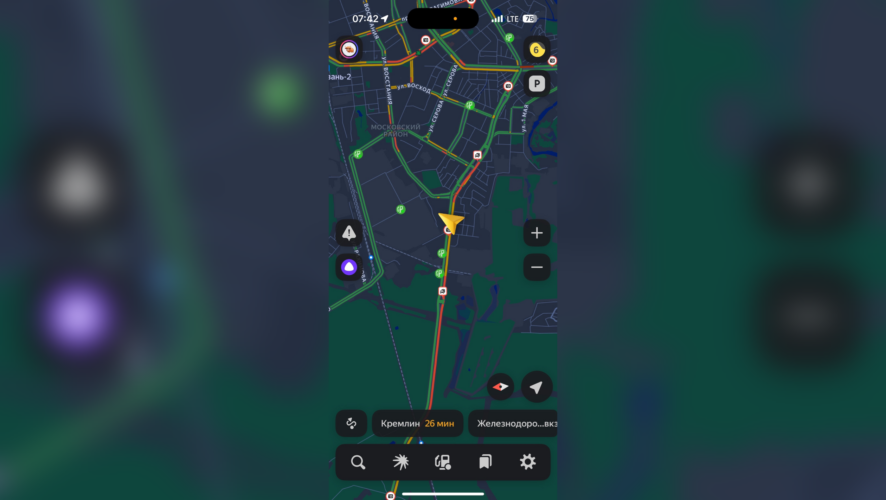Open settings gear
The width and height of the screenshot is (886, 500).
(527, 462)
